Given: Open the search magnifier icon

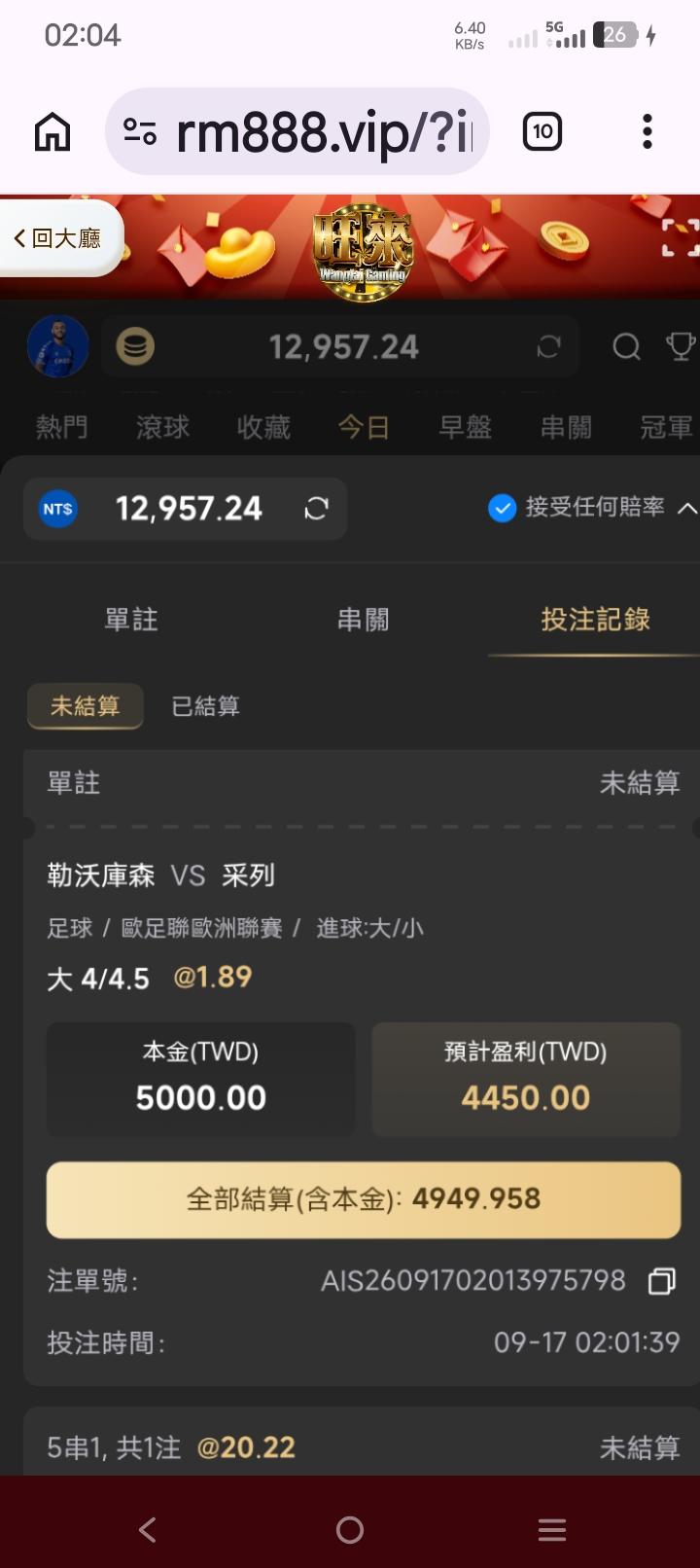Looking at the screenshot, I should tap(627, 346).
